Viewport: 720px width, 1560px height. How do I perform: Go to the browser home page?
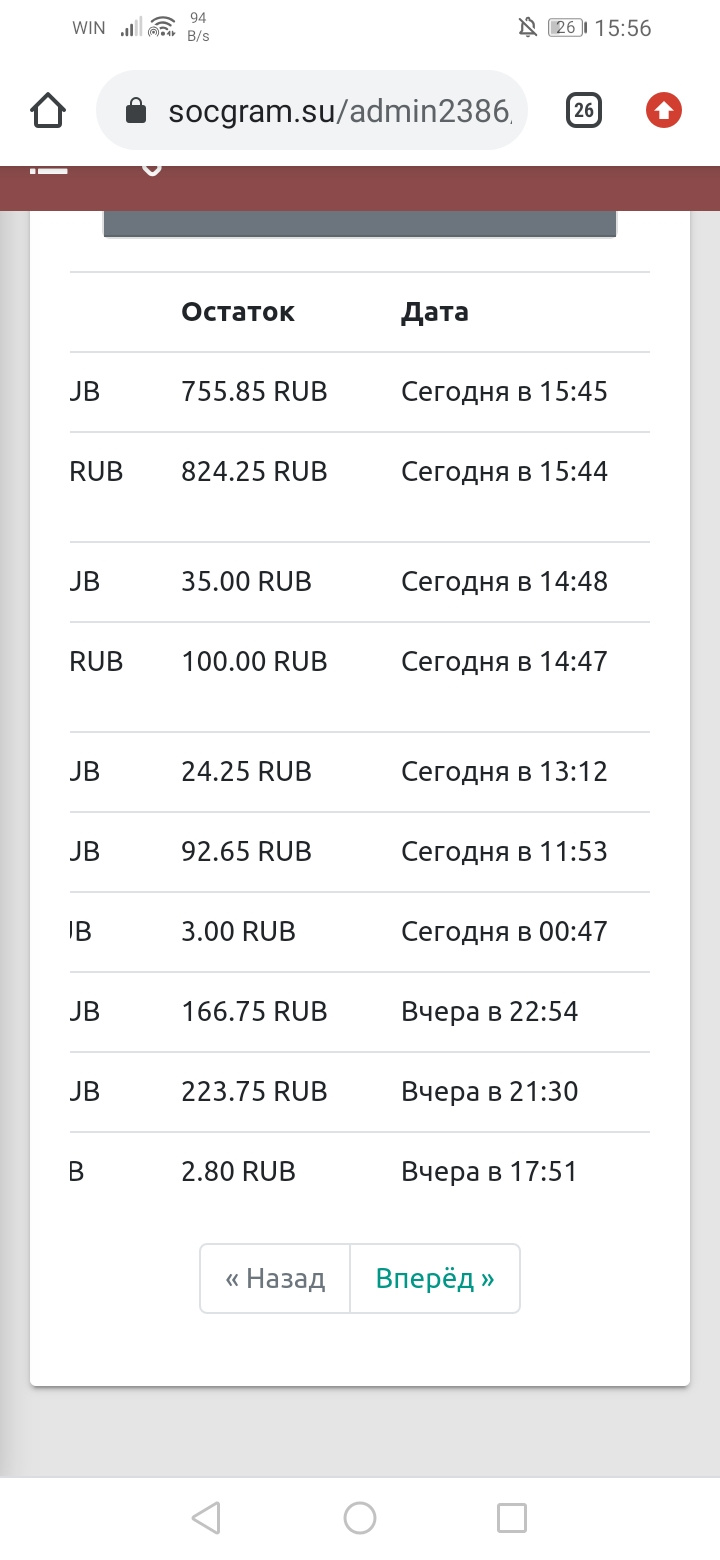click(x=48, y=110)
